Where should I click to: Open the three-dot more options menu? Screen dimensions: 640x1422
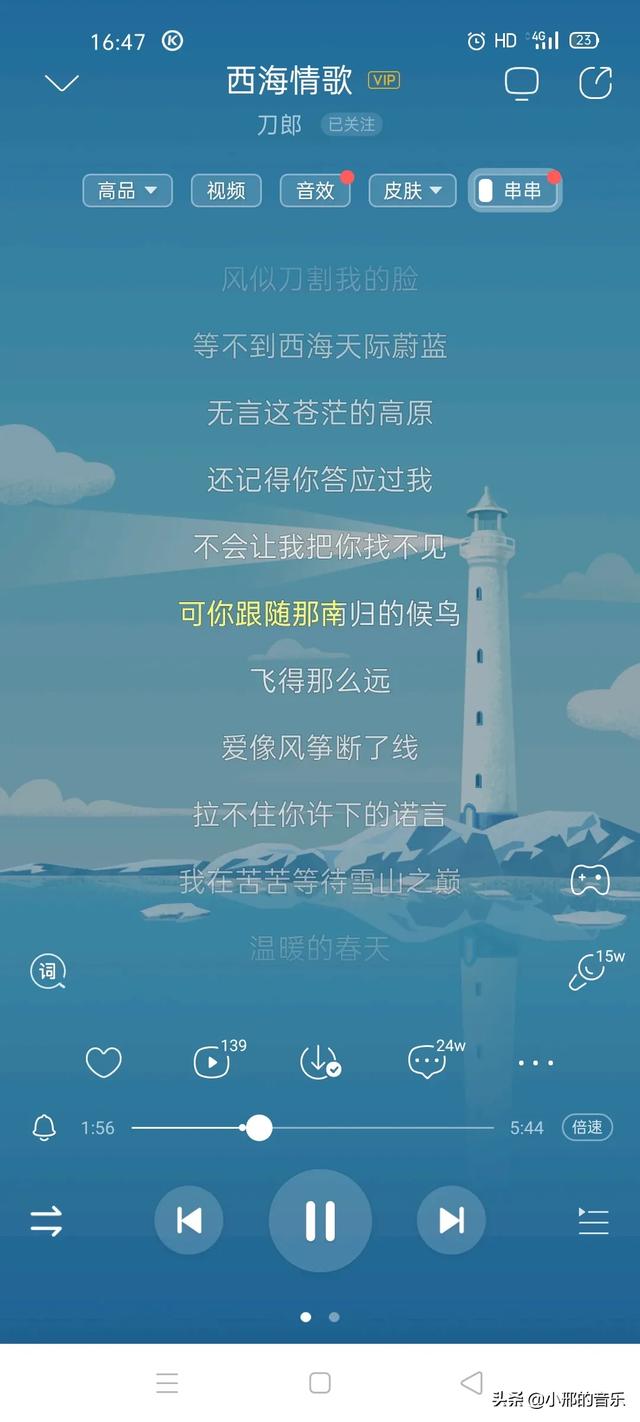(535, 1063)
